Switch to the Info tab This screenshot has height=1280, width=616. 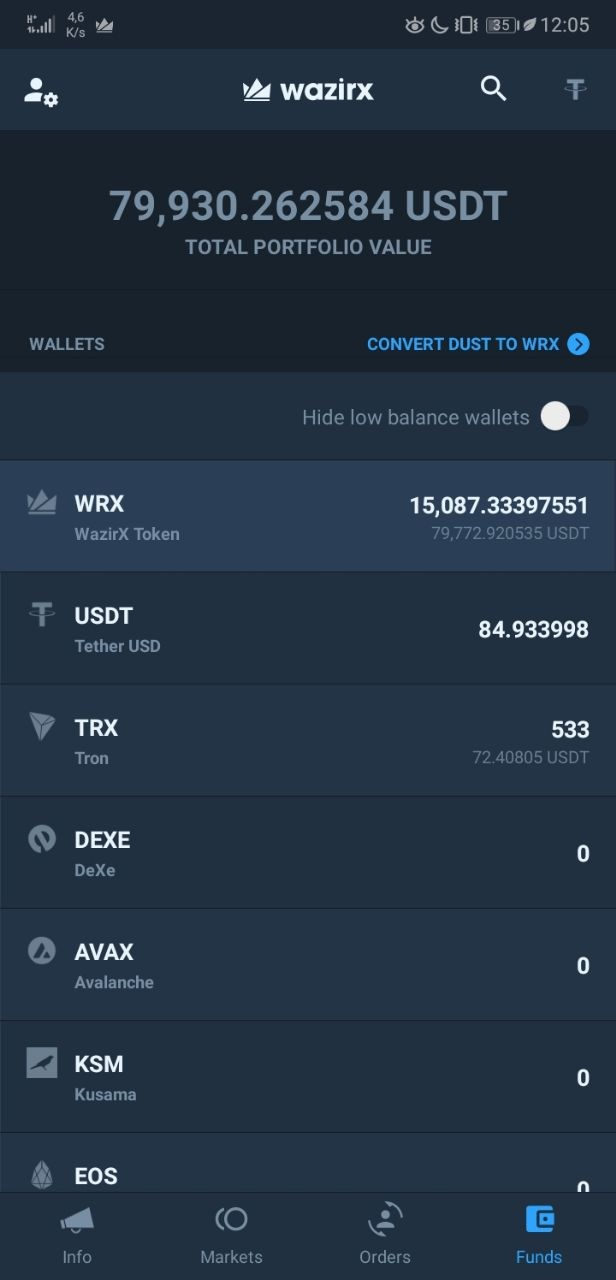[x=77, y=1235]
